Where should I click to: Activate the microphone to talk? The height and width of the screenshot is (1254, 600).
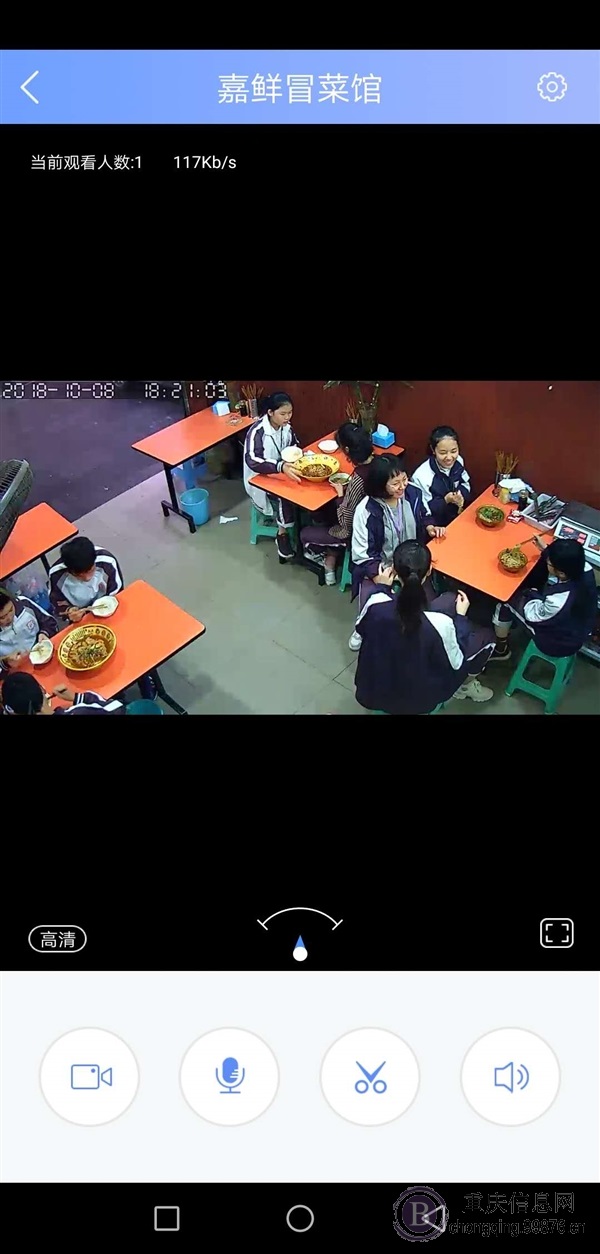click(230, 1077)
